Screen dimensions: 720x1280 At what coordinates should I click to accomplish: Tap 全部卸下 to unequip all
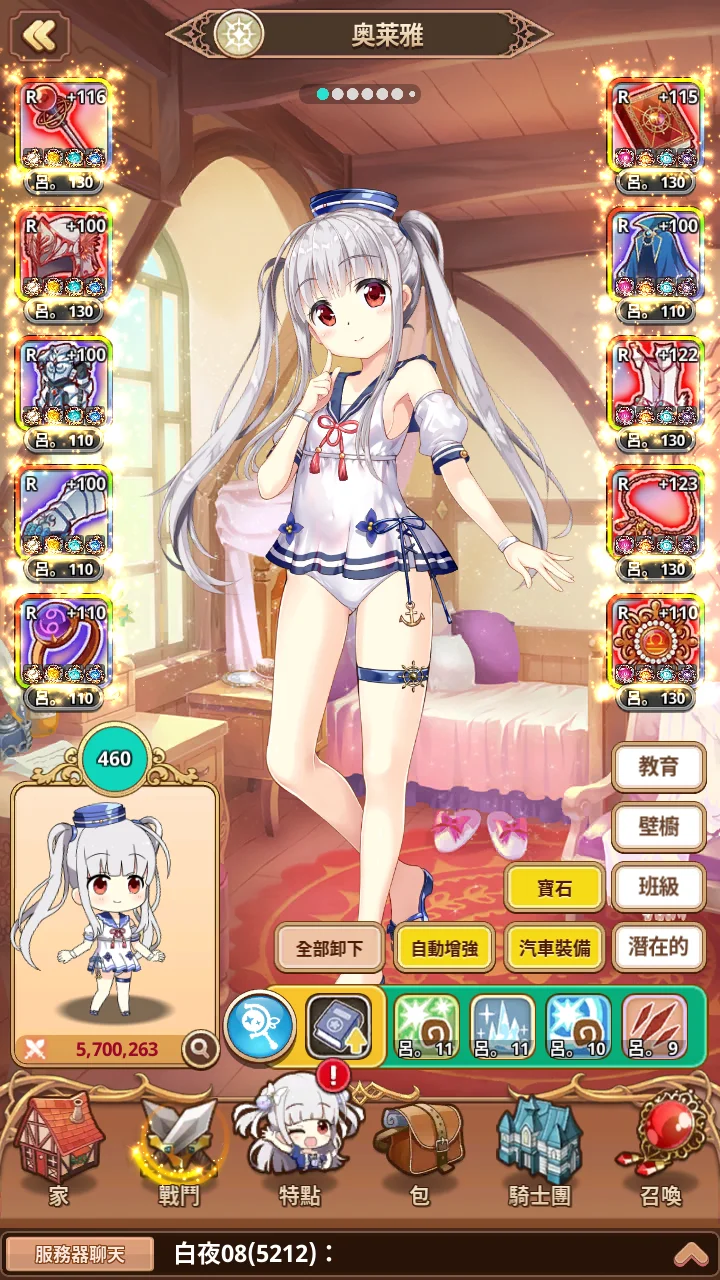[x=329, y=947]
